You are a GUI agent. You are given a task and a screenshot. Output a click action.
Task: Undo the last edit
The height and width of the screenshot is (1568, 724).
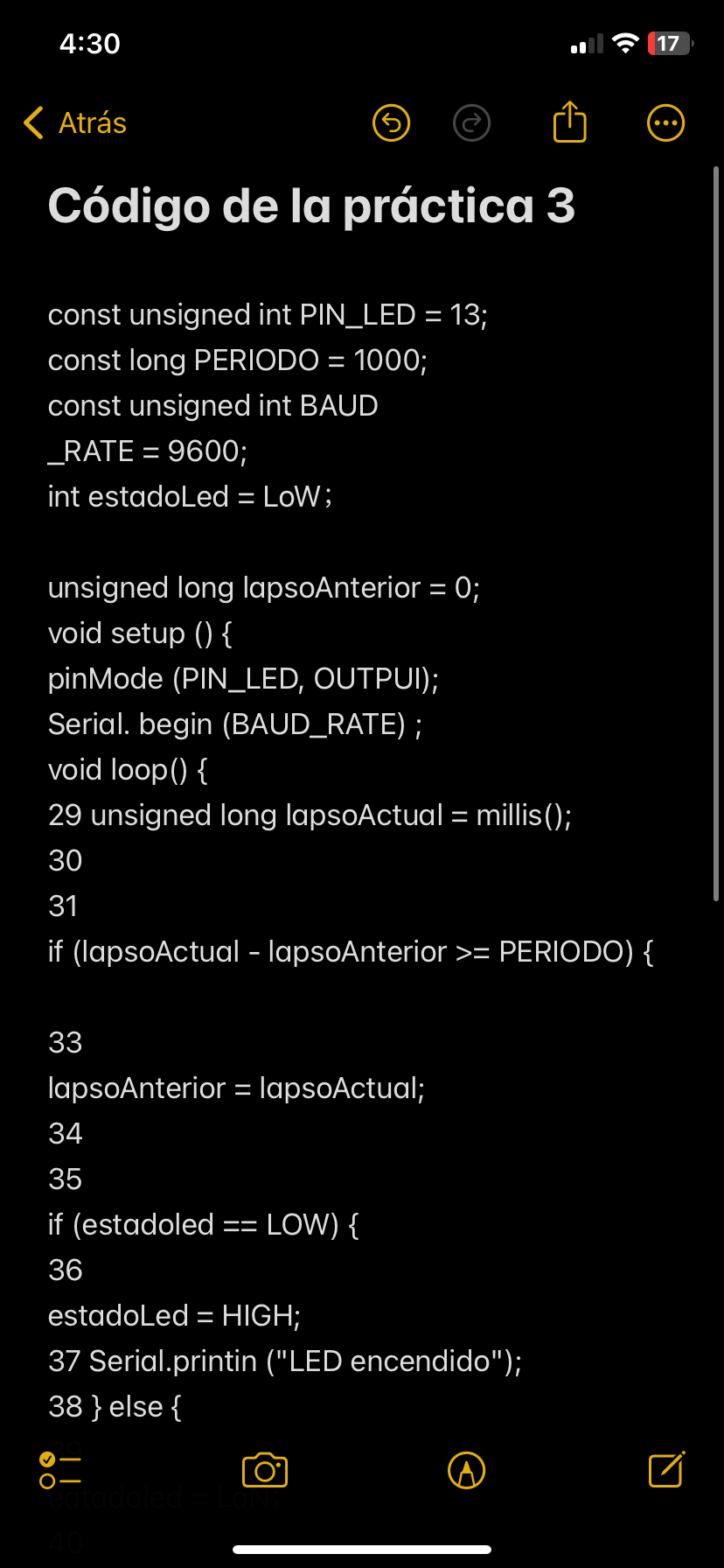[391, 123]
